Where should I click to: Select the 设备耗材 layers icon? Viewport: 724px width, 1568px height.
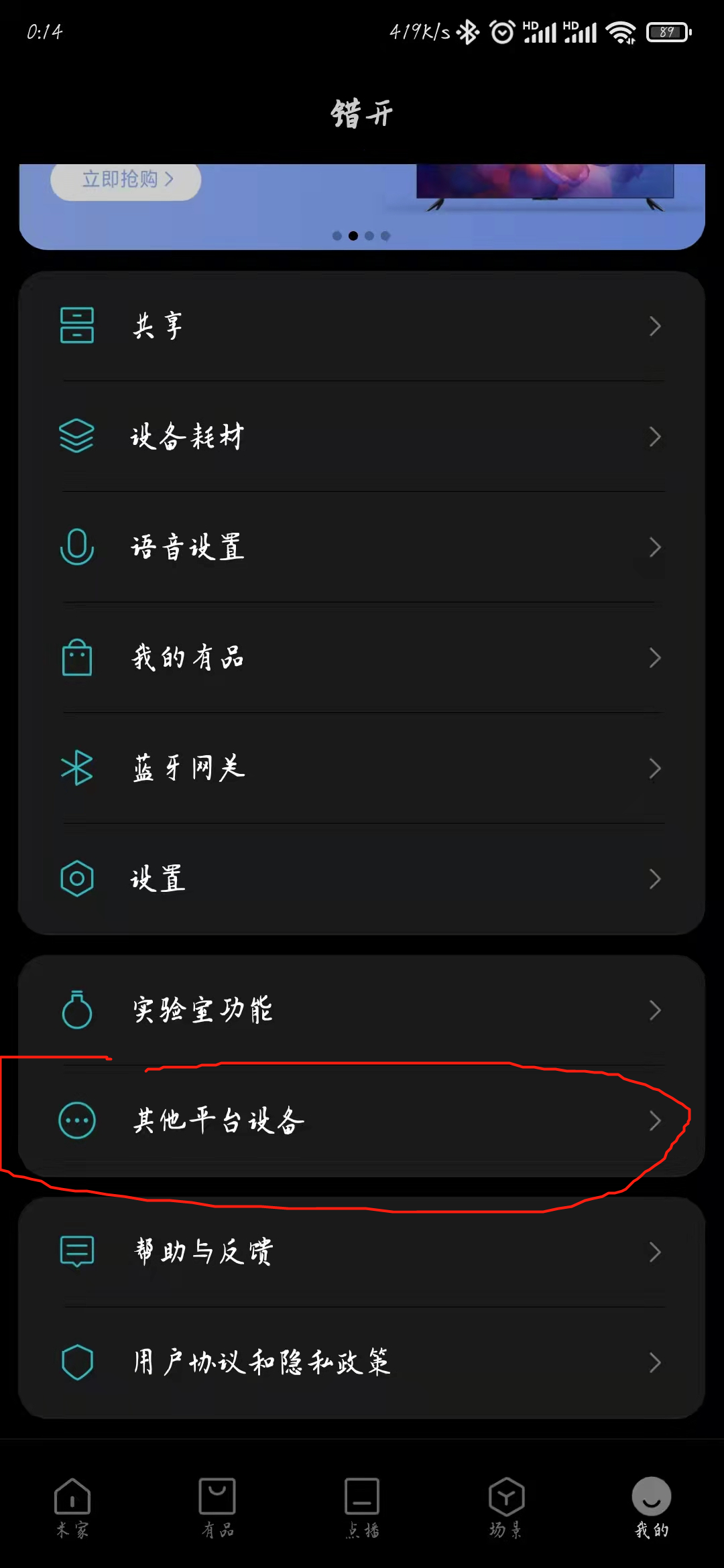(76, 436)
